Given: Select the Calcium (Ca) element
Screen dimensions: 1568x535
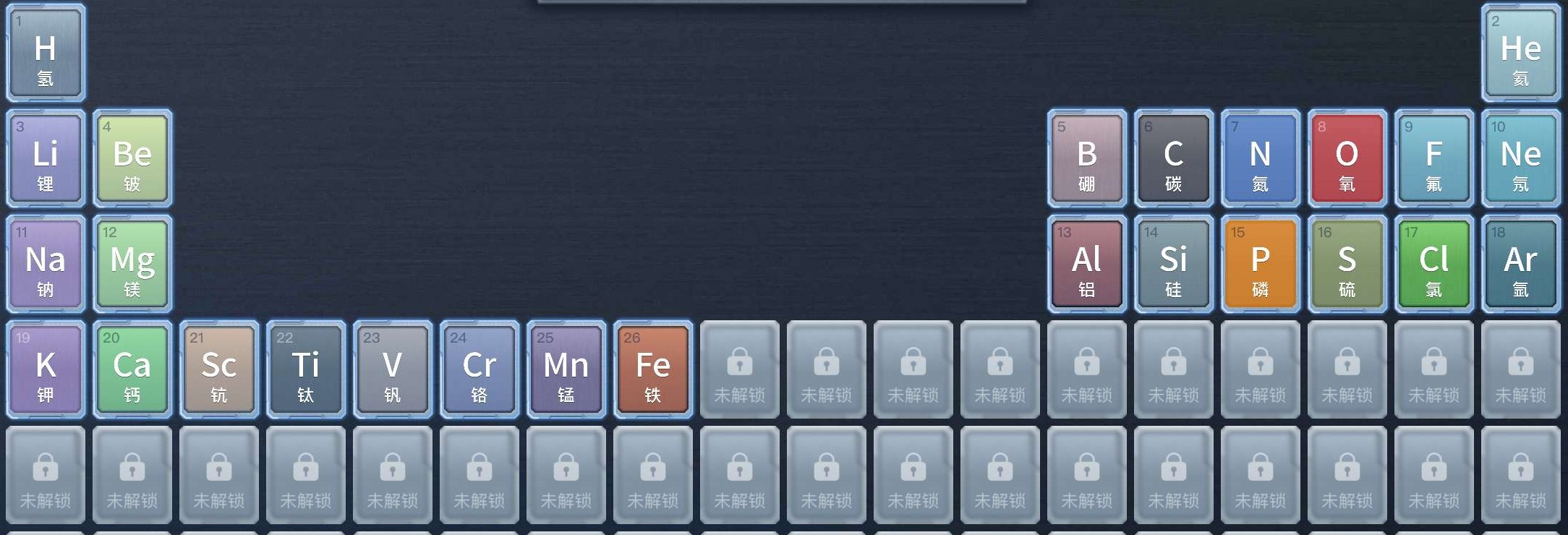Looking at the screenshot, I should (132, 369).
